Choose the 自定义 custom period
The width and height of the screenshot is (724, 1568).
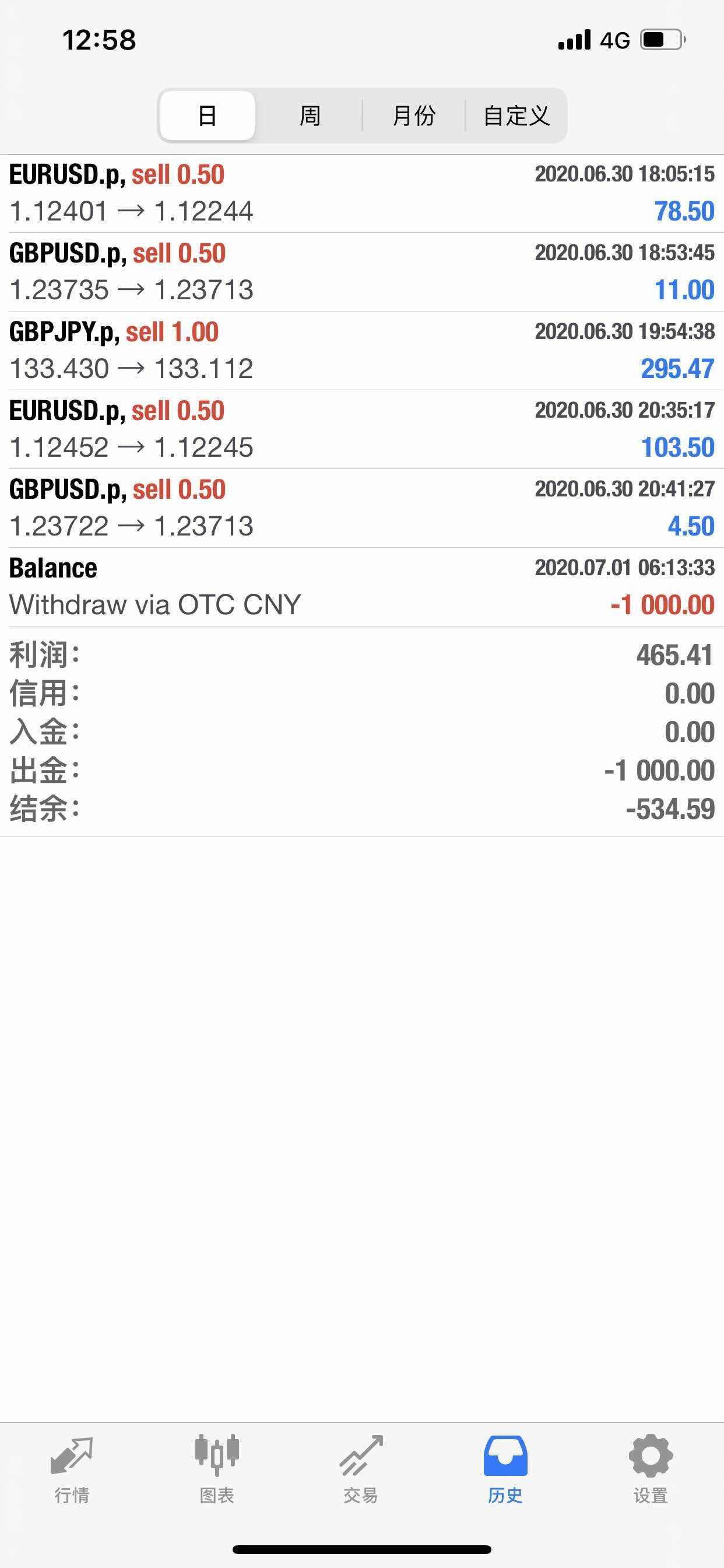[x=516, y=116]
